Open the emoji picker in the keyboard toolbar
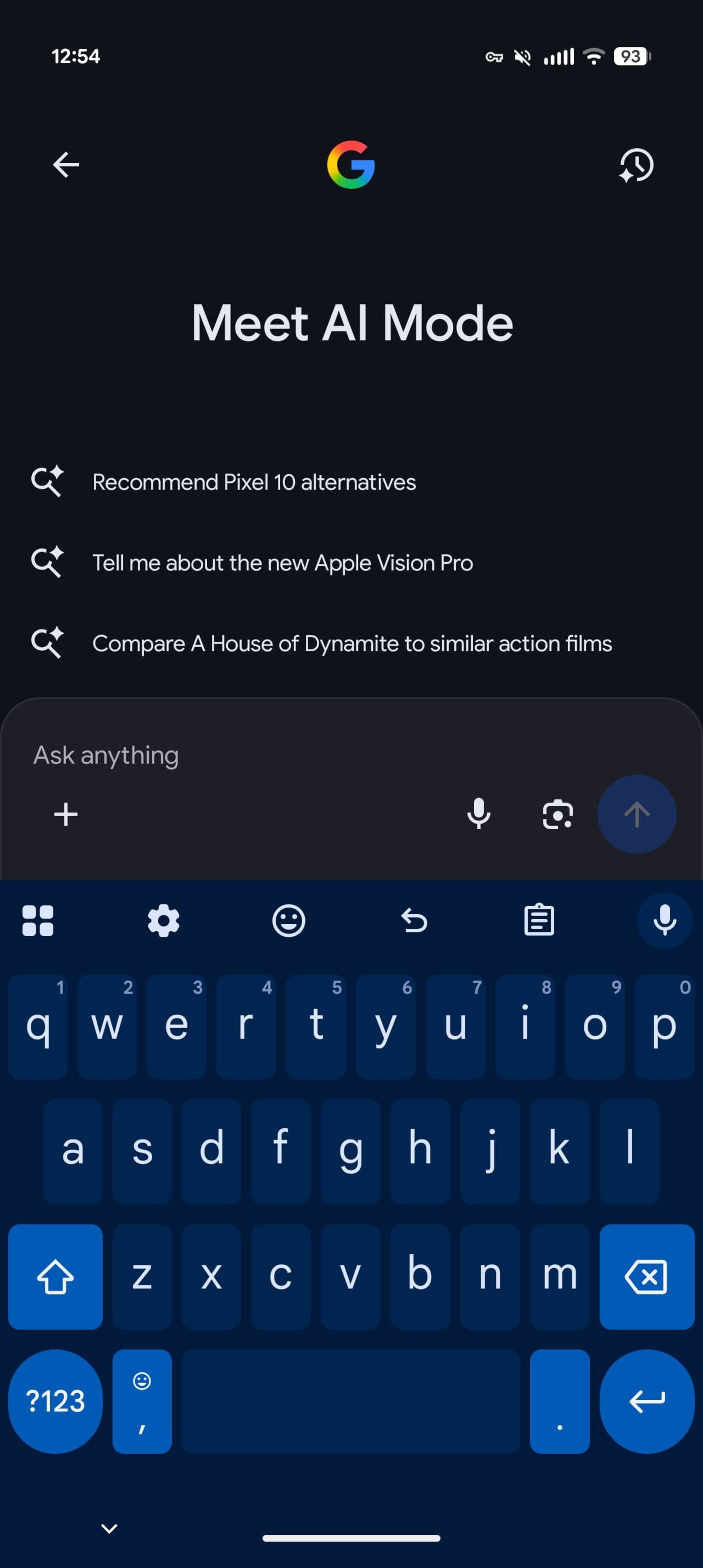 click(289, 920)
